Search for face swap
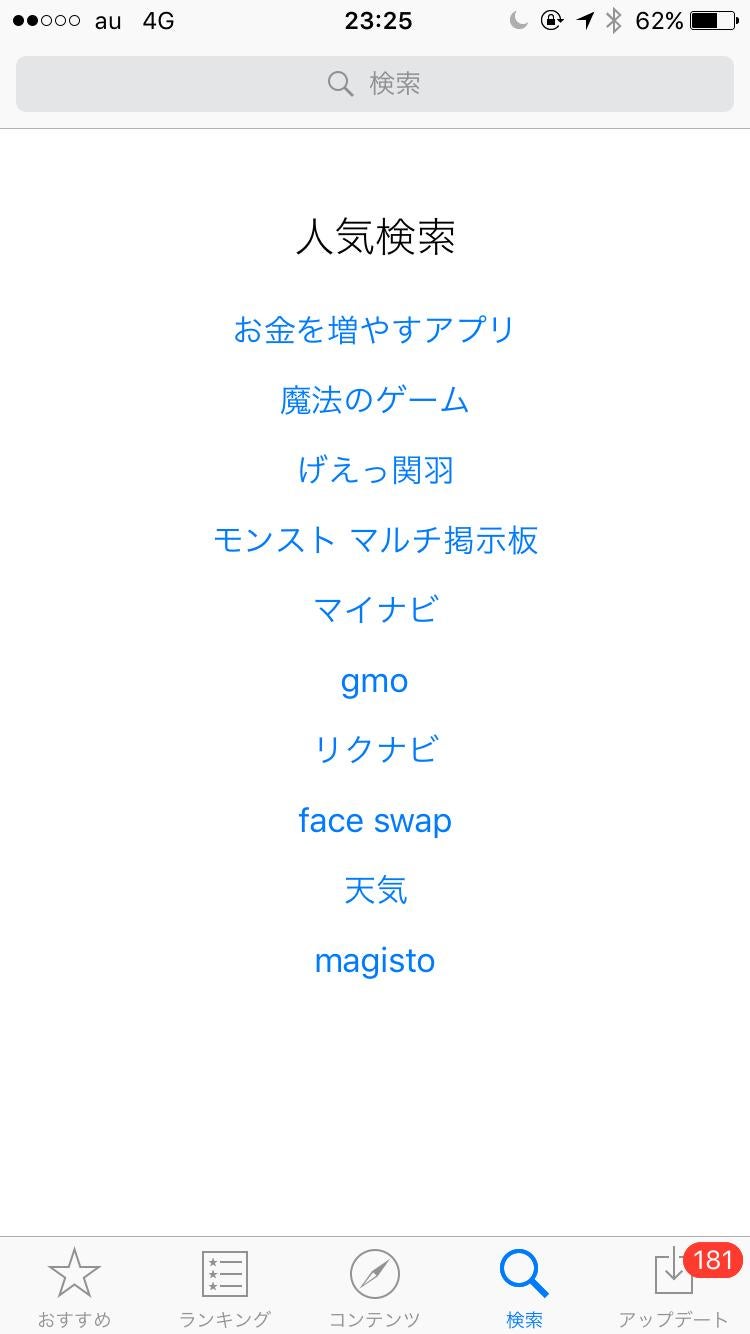This screenshot has height=1334, width=750. coord(375,821)
